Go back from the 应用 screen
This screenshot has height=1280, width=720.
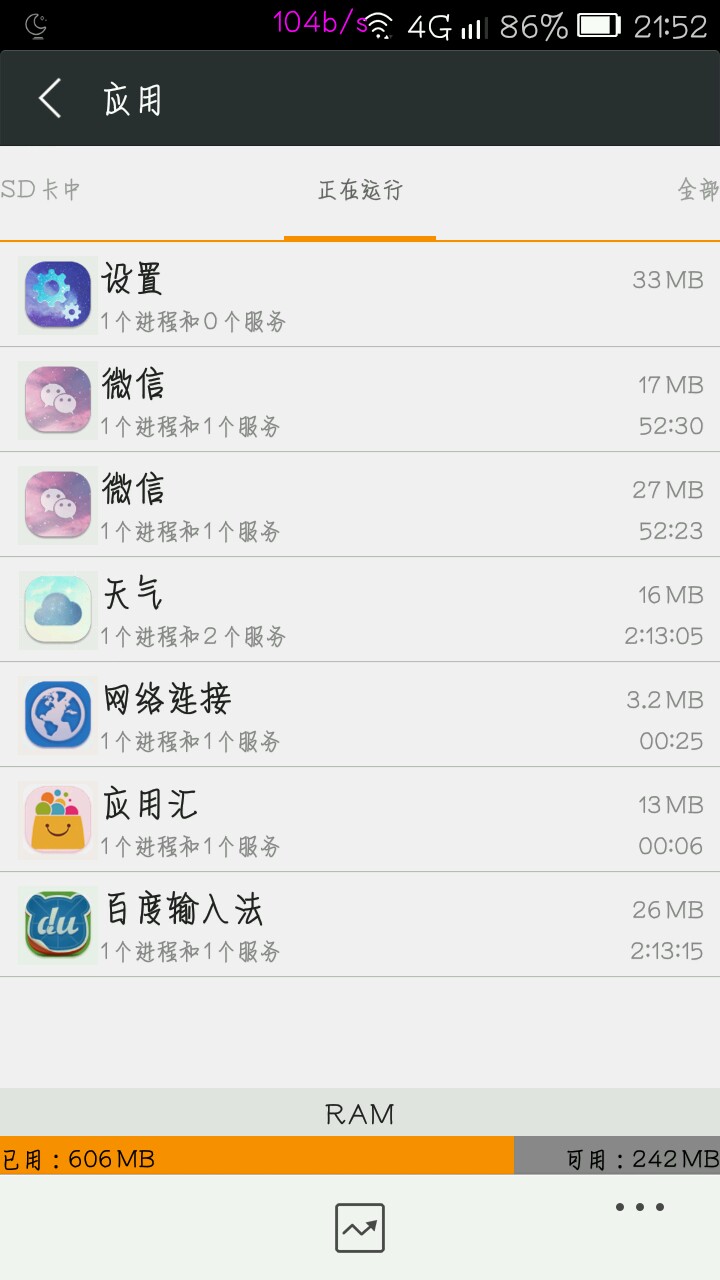point(50,99)
